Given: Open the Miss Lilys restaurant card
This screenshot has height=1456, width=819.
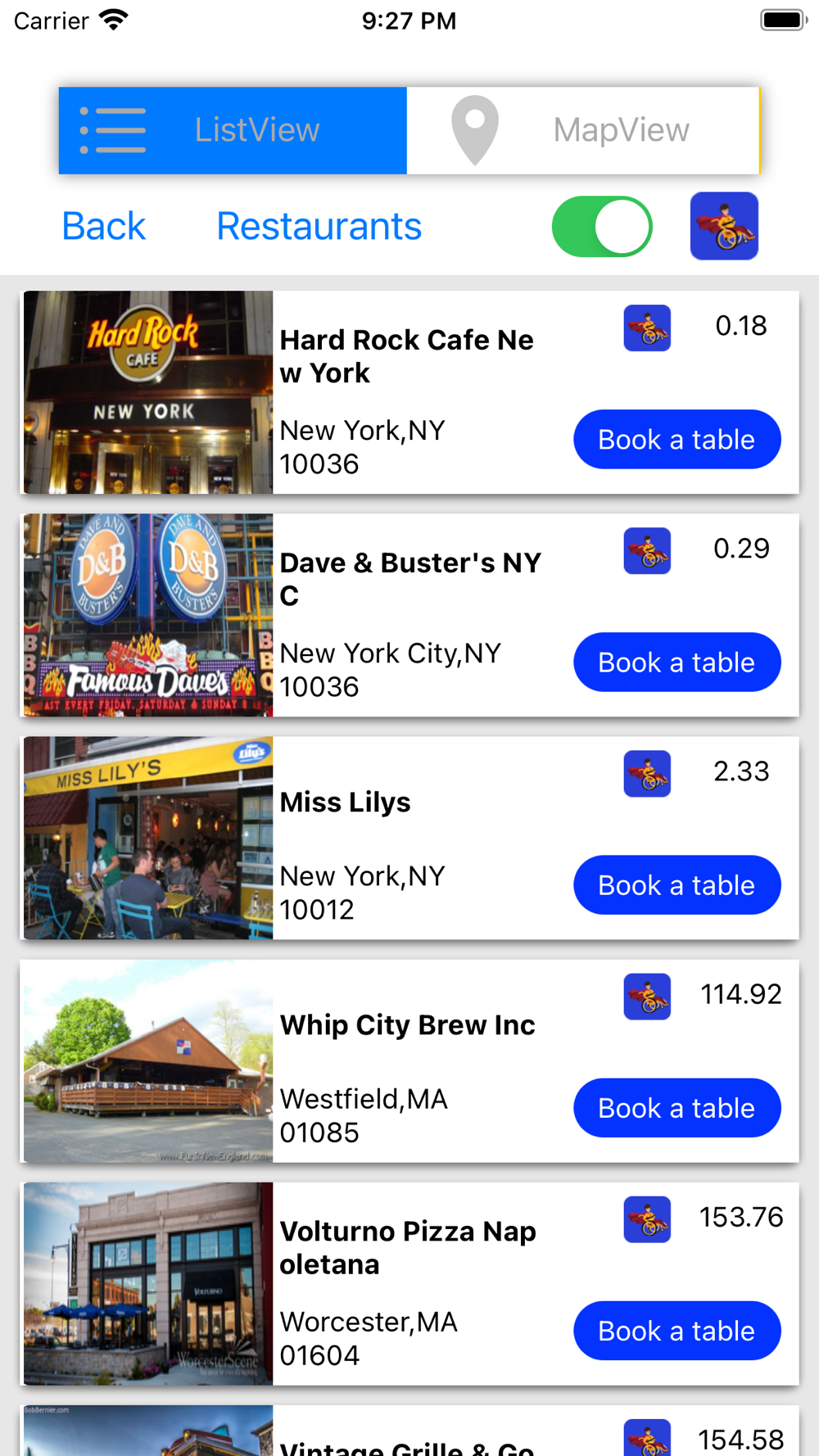Looking at the screenshot, I should pos(409,838).
